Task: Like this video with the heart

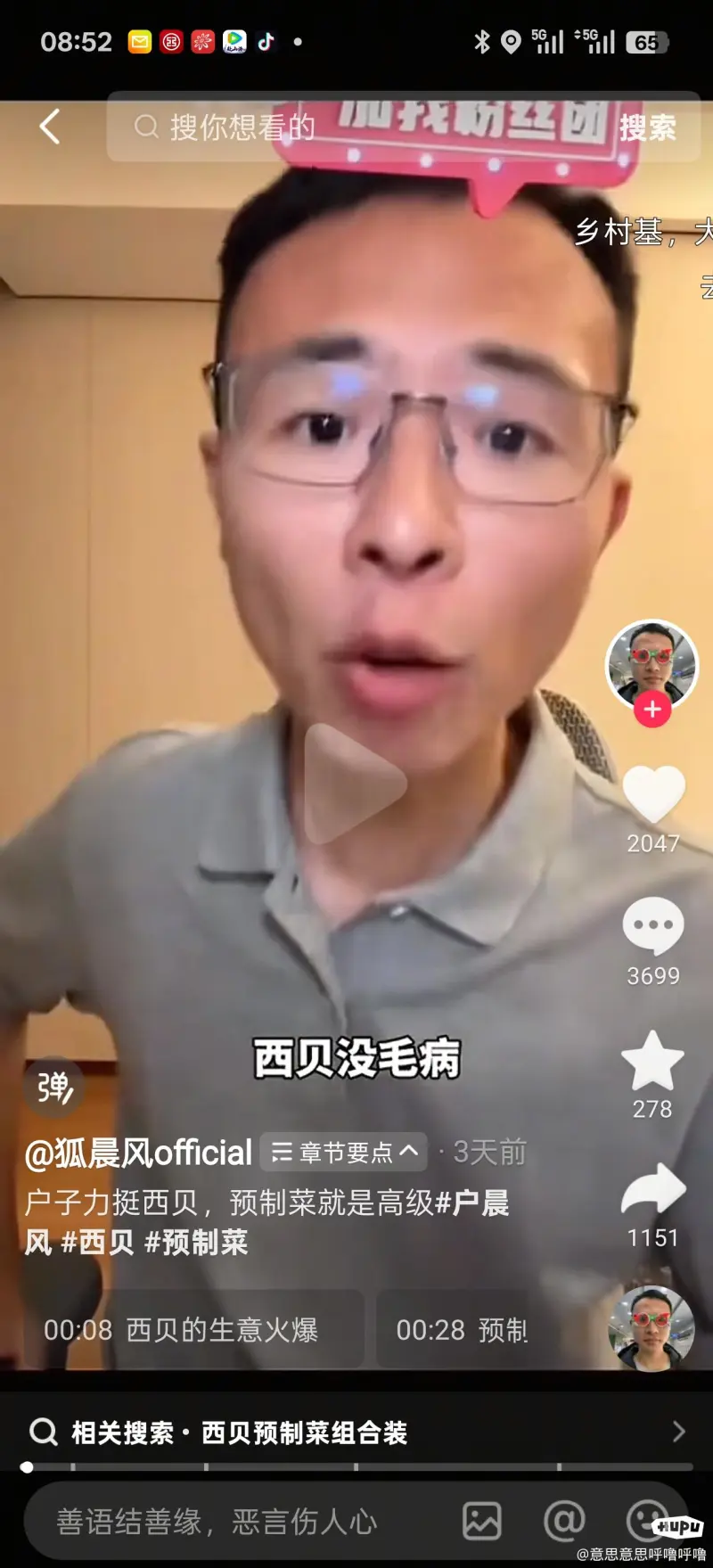Action: point(653,793)
